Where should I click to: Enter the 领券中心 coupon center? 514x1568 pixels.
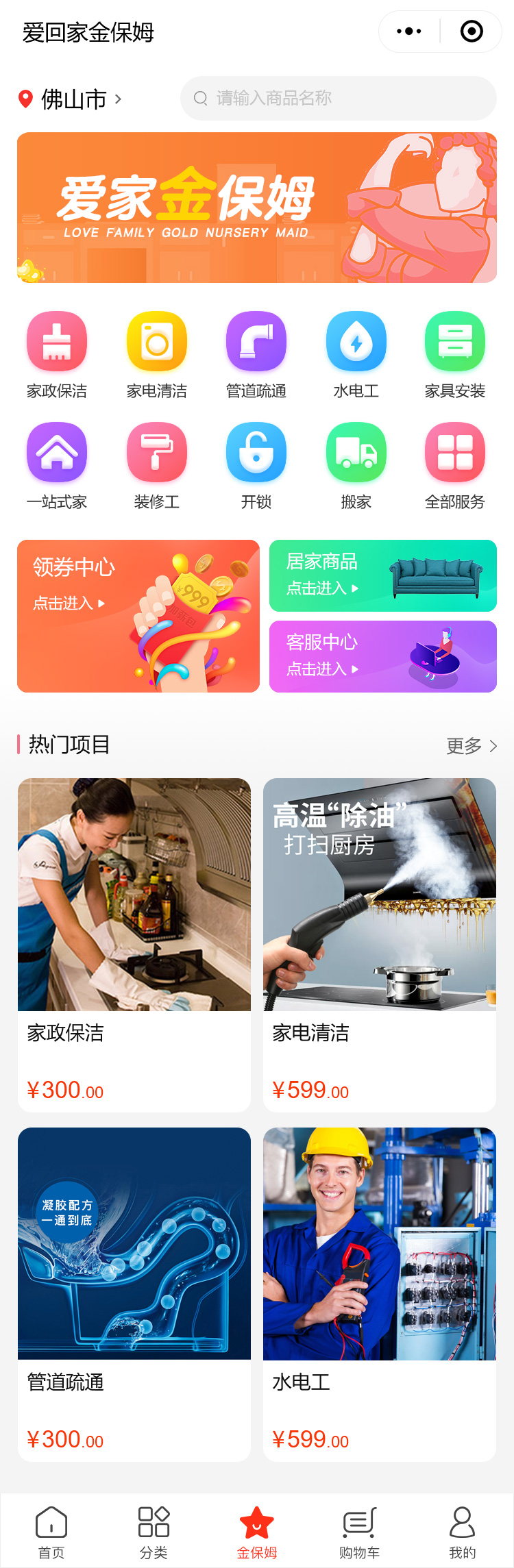click(x=138, y=616)
